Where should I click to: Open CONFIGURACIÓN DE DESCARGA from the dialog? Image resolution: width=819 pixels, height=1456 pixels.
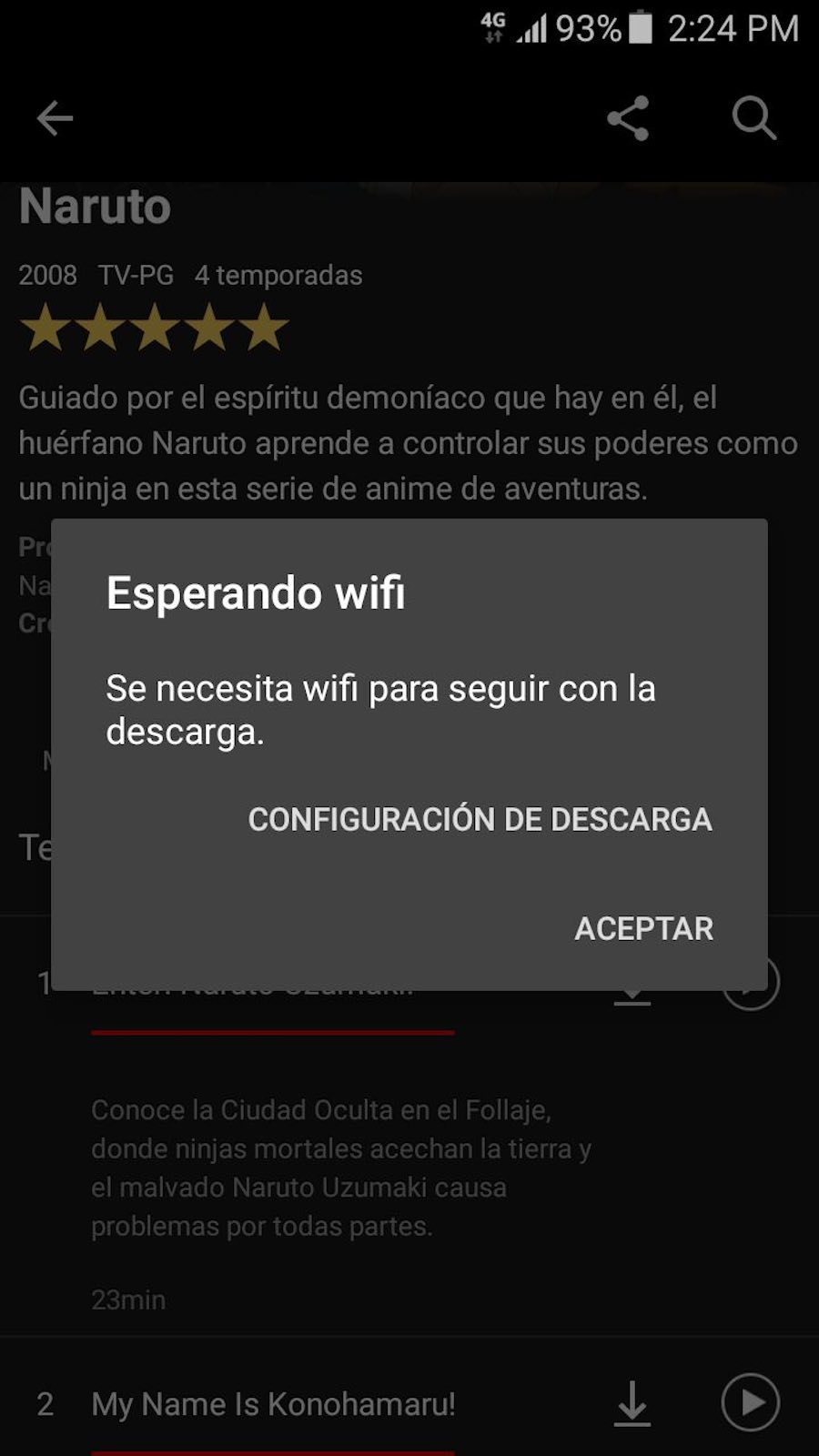(x=480, y=819)
